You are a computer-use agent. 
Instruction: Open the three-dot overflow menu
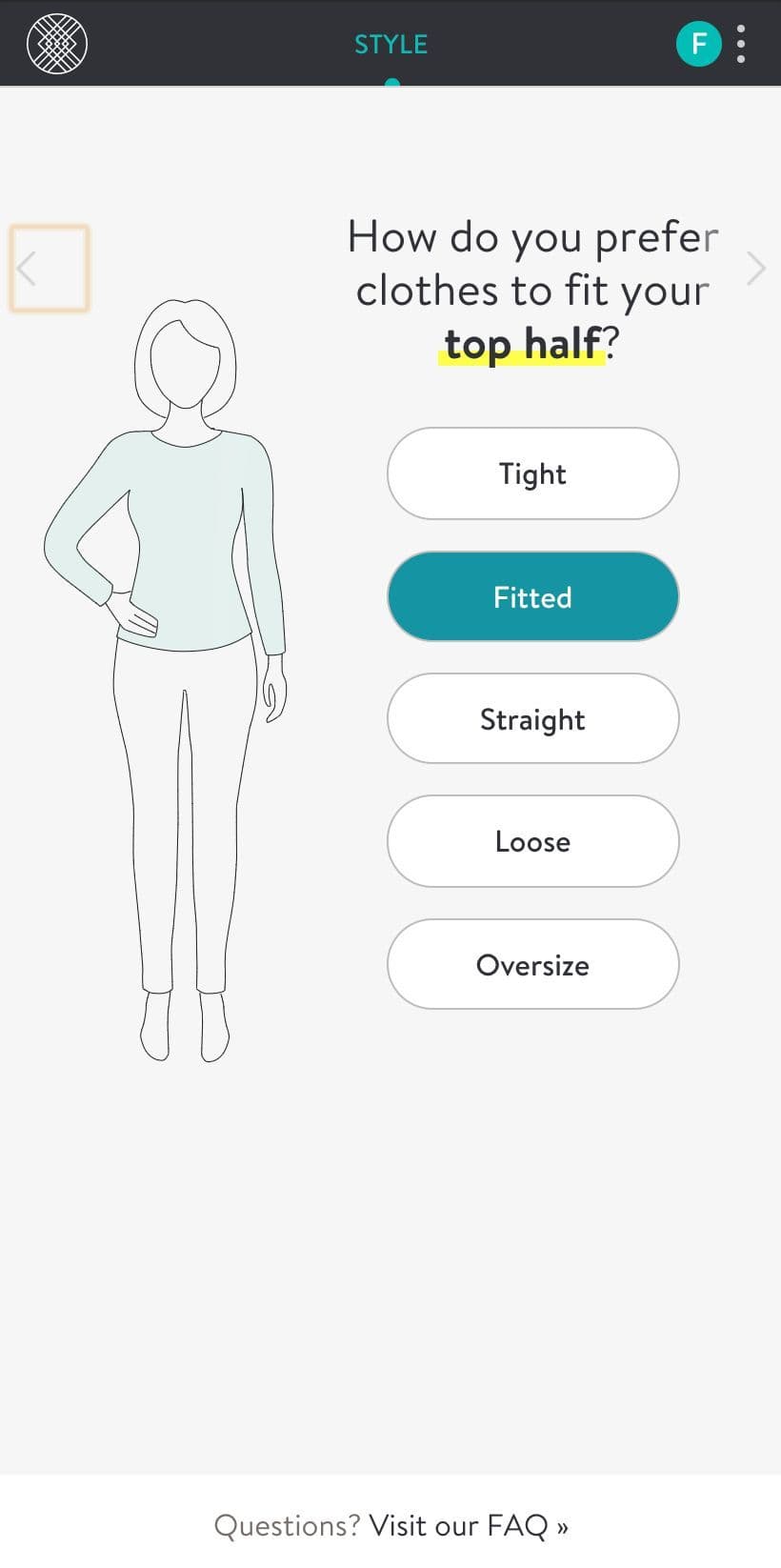pyautogui.click(x=741, y=44)
